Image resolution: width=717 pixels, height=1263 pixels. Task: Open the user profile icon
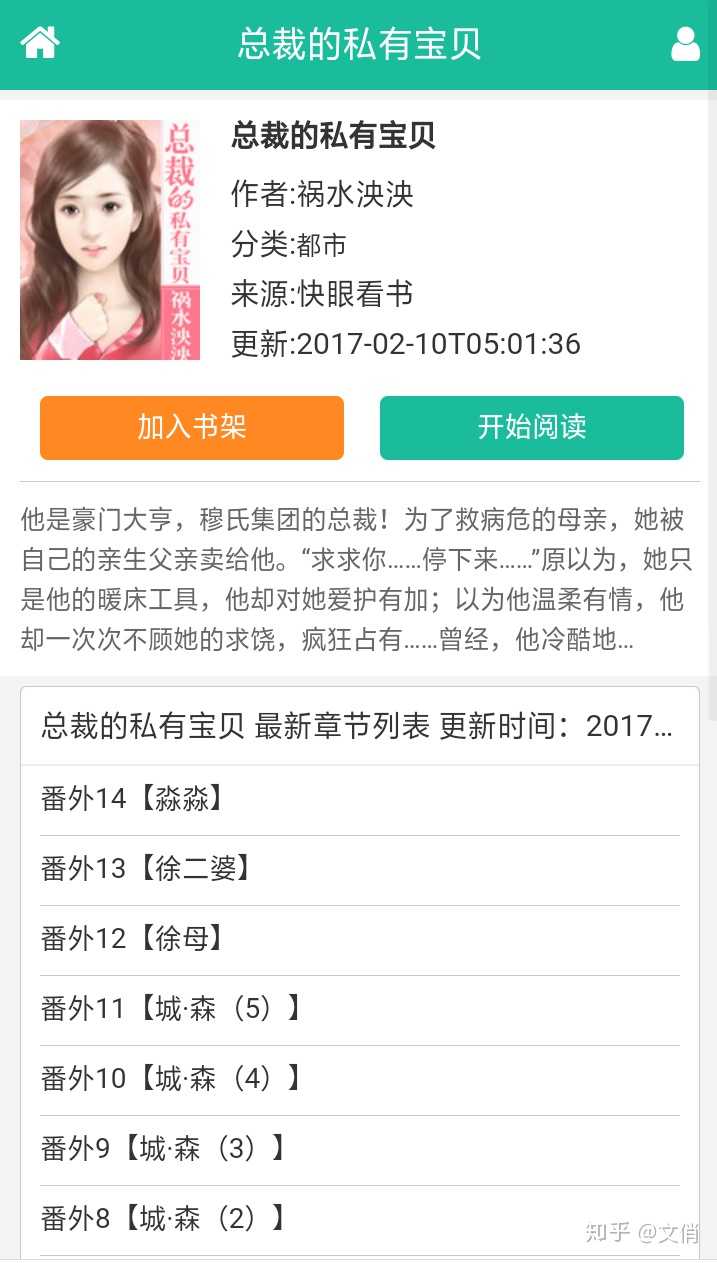pos(685,44)
